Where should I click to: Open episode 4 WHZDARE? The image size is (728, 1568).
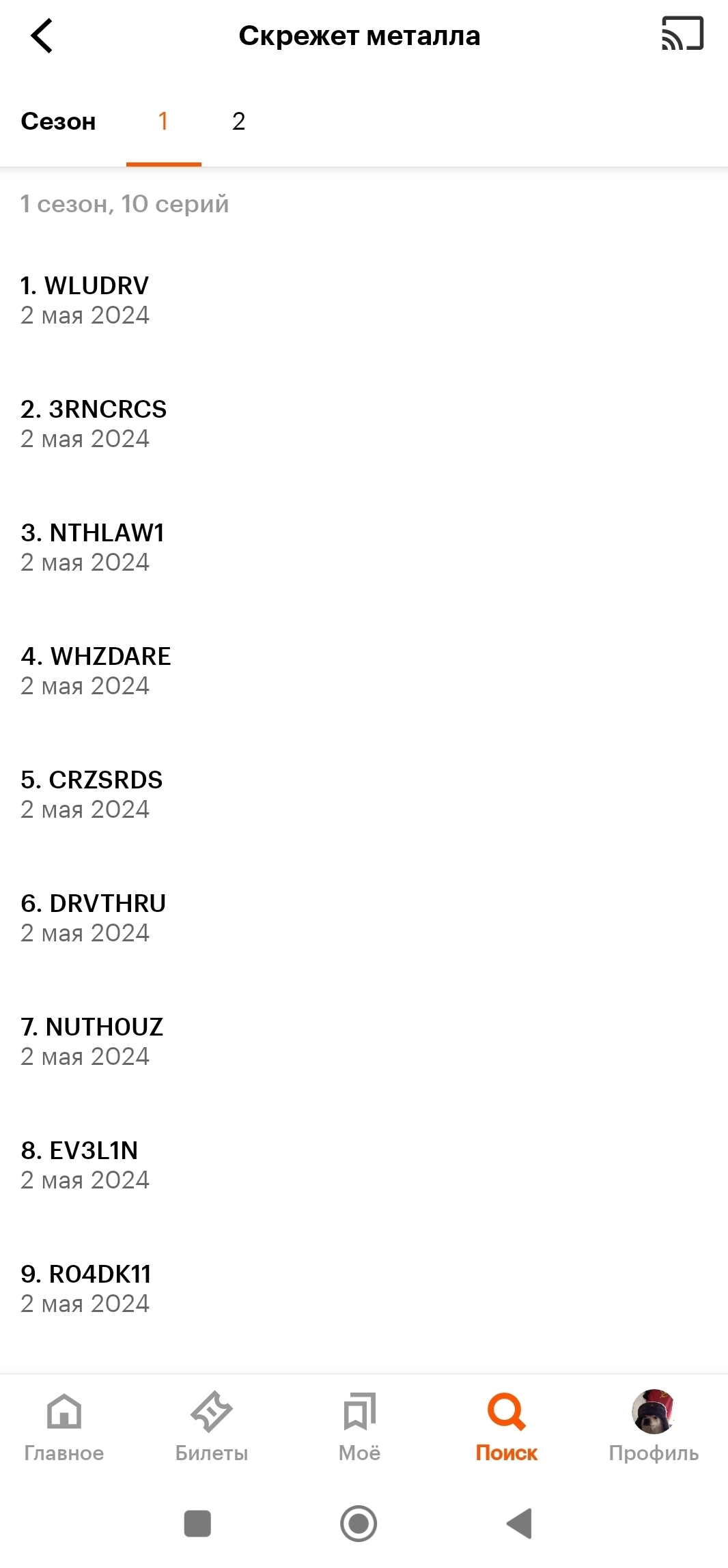point(96,670)
